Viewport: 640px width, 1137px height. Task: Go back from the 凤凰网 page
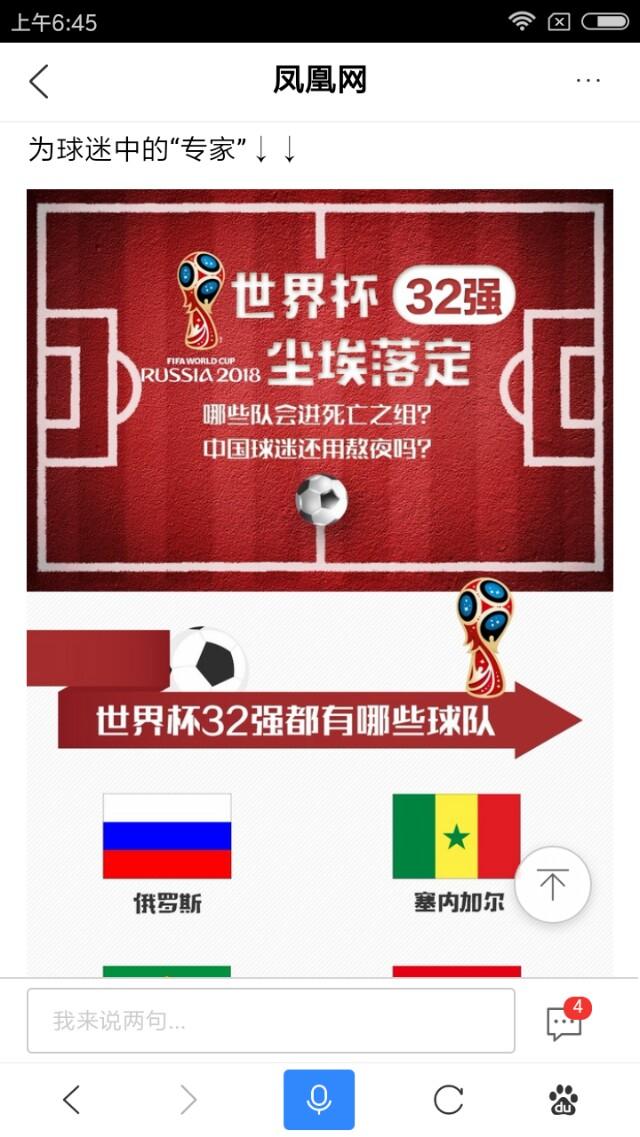39,81
